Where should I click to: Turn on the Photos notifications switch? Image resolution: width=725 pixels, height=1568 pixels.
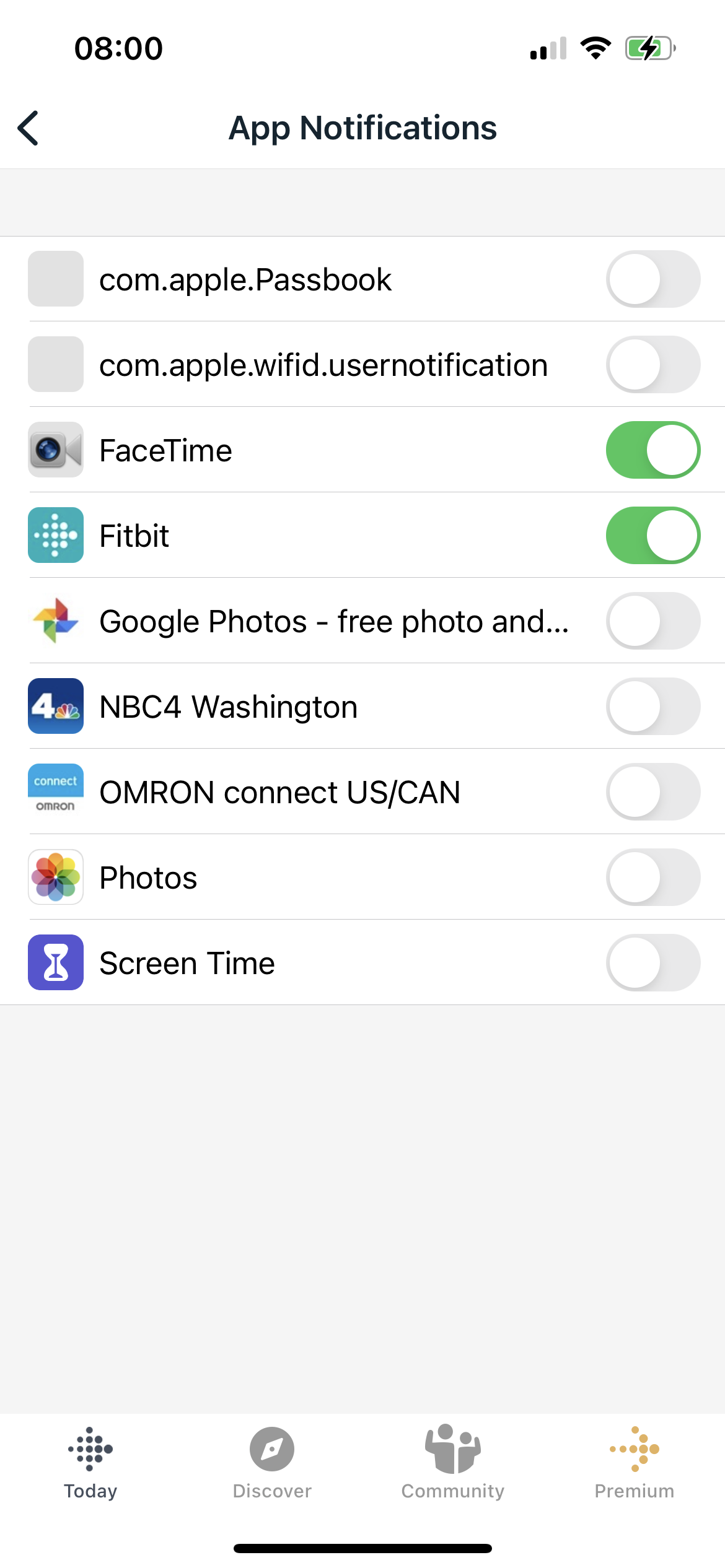652,878
